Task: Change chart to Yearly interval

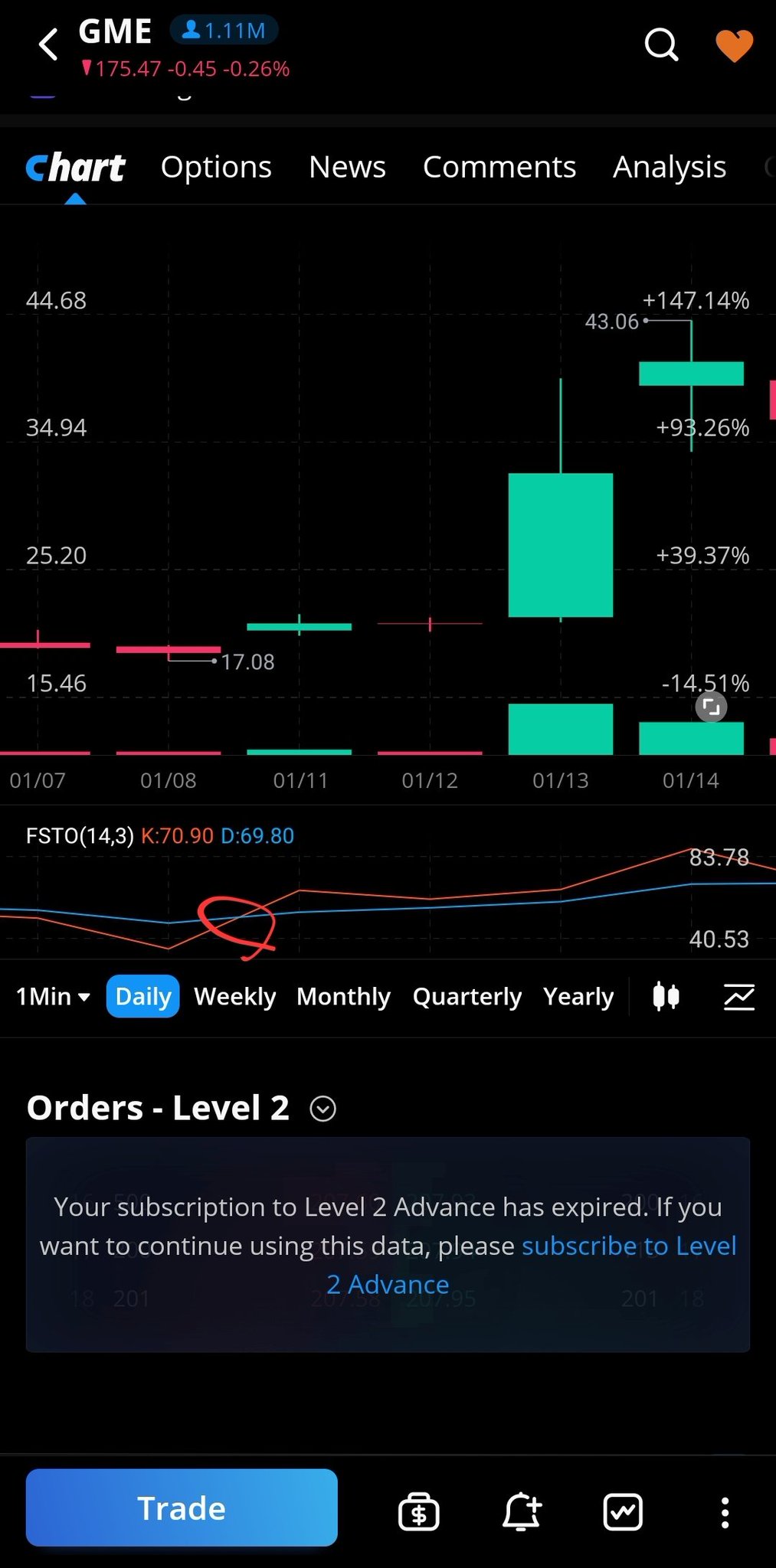Action: (578, 996)
